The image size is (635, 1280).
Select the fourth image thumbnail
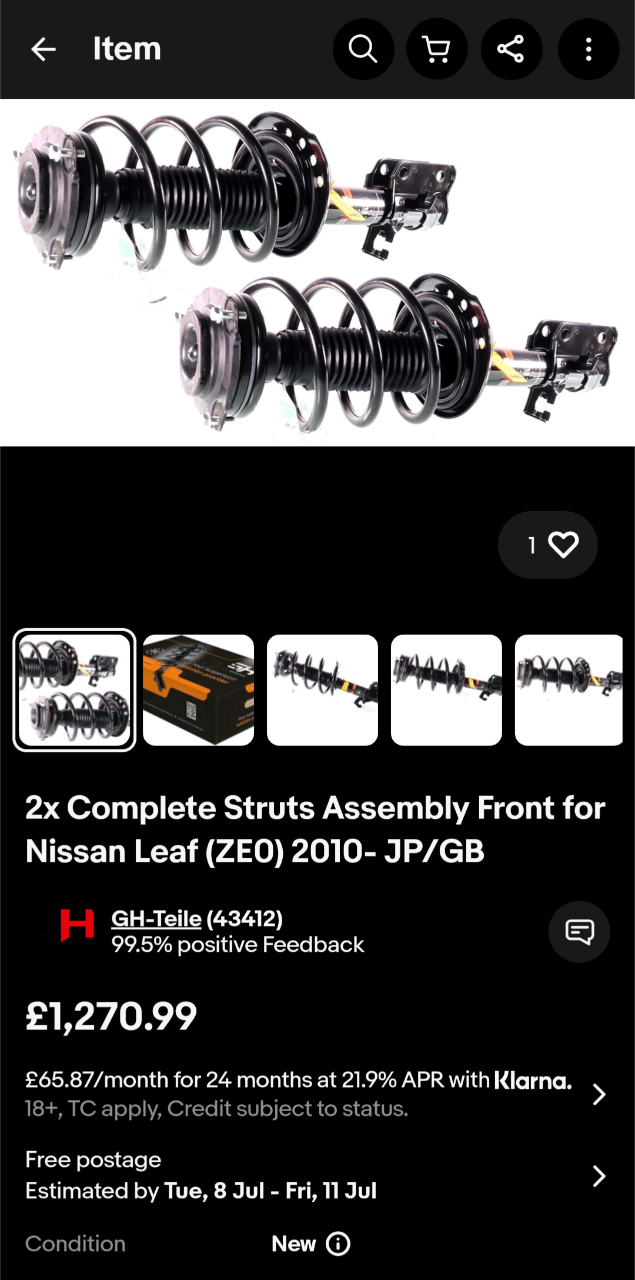(x=446, y=690)
